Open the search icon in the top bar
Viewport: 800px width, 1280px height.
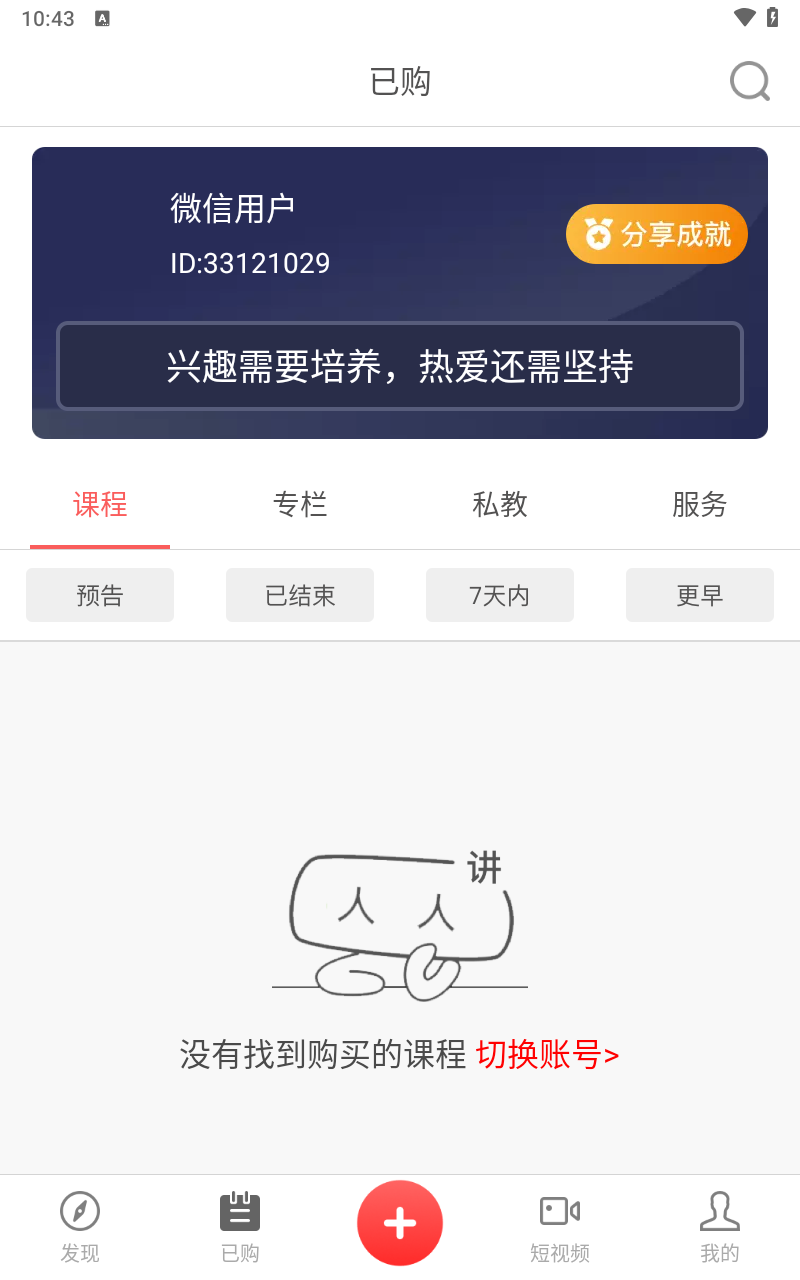click(x=749, y=82)
